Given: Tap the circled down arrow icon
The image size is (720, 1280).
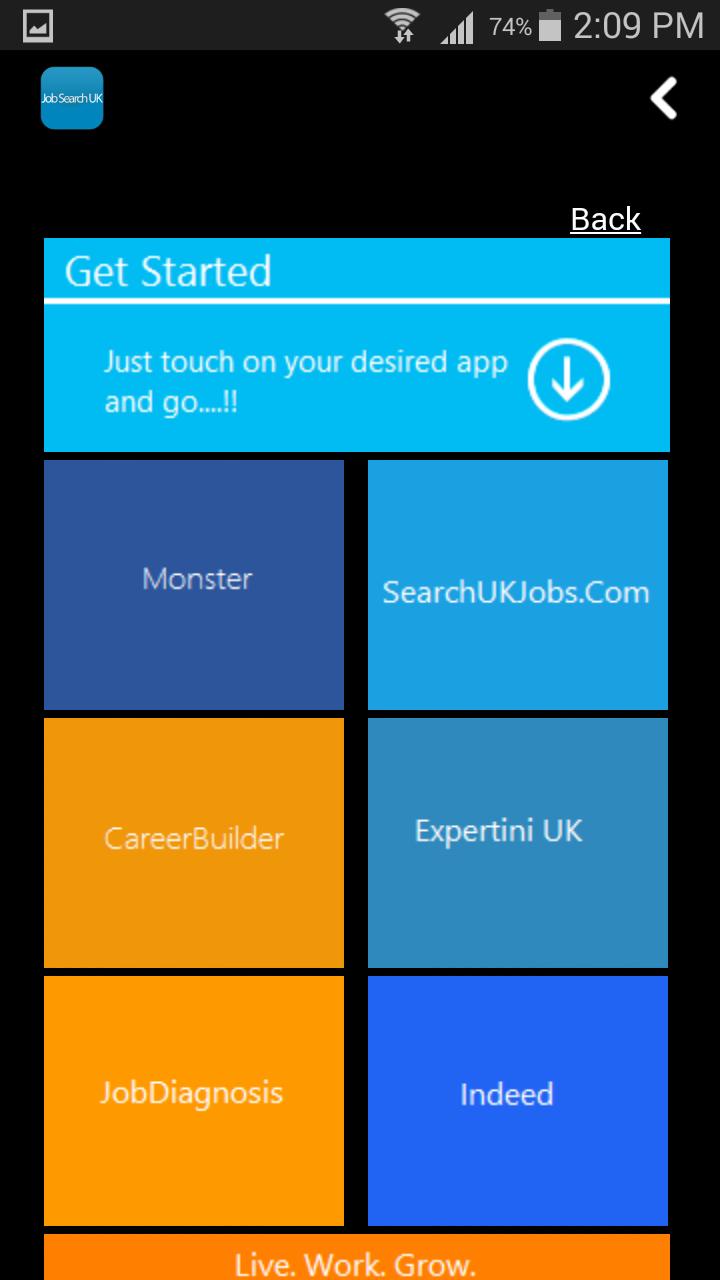Looking at the screenshot, I should coord(567,379).
